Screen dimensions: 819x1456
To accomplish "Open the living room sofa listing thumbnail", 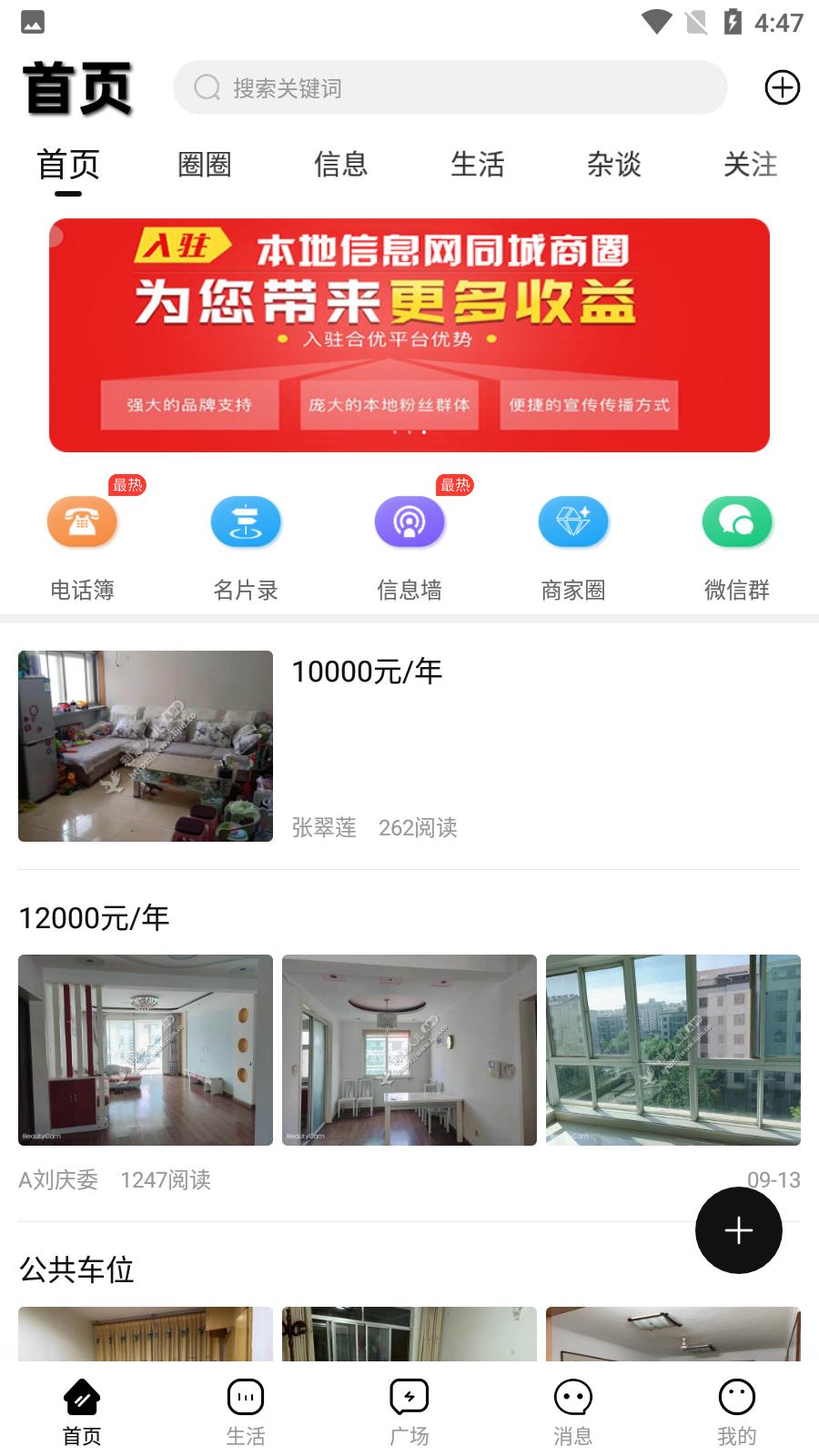I will pyautogui.click(x=145, y=746).
